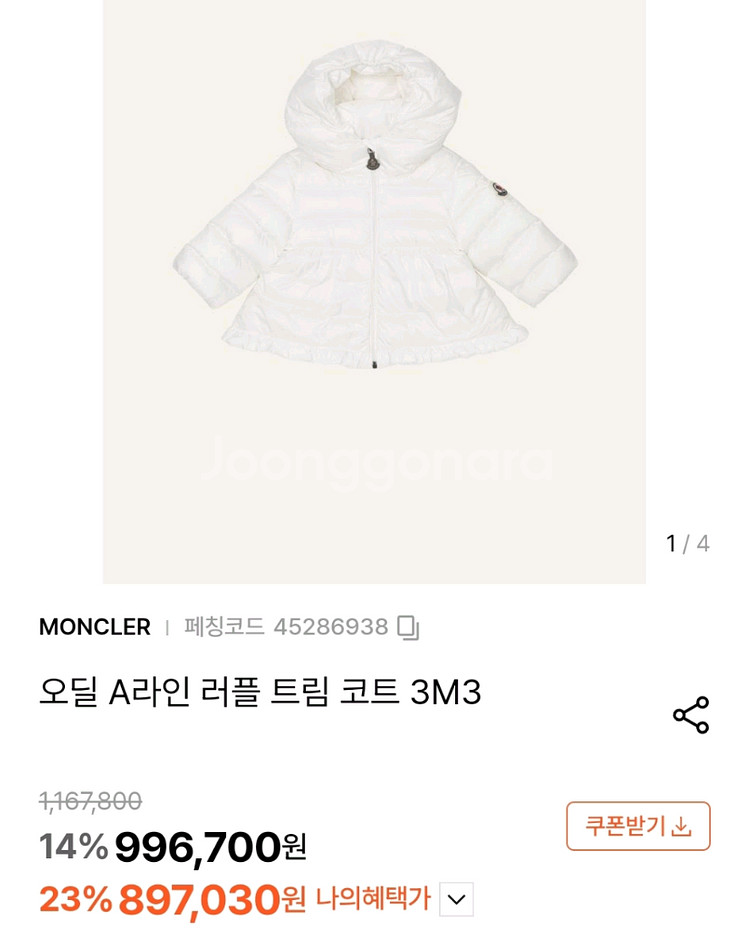The width and height of the screenshot is (750, 928).
Task: Copy the Farfetch product code 45286938
Action: click(x=408, y=627)
